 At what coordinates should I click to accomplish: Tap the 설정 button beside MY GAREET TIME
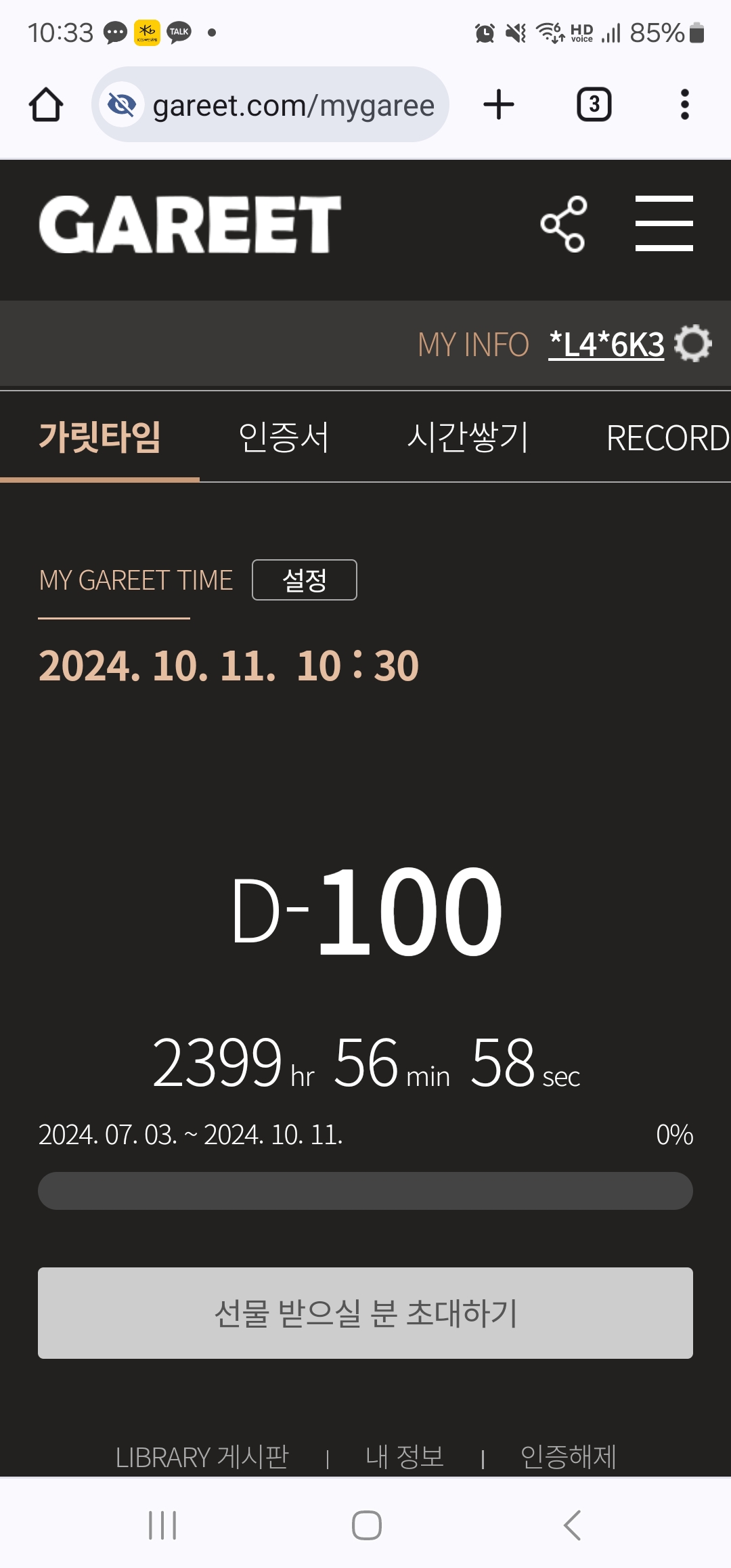(x=305, y=580)
